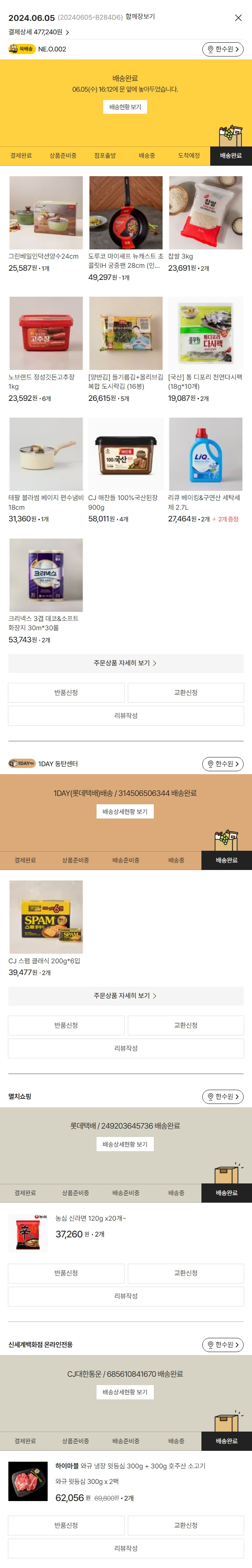Open 배송현황 보기 for the 쓱배송 order
Screen dimensions: 252x1568
coord(125,107)
